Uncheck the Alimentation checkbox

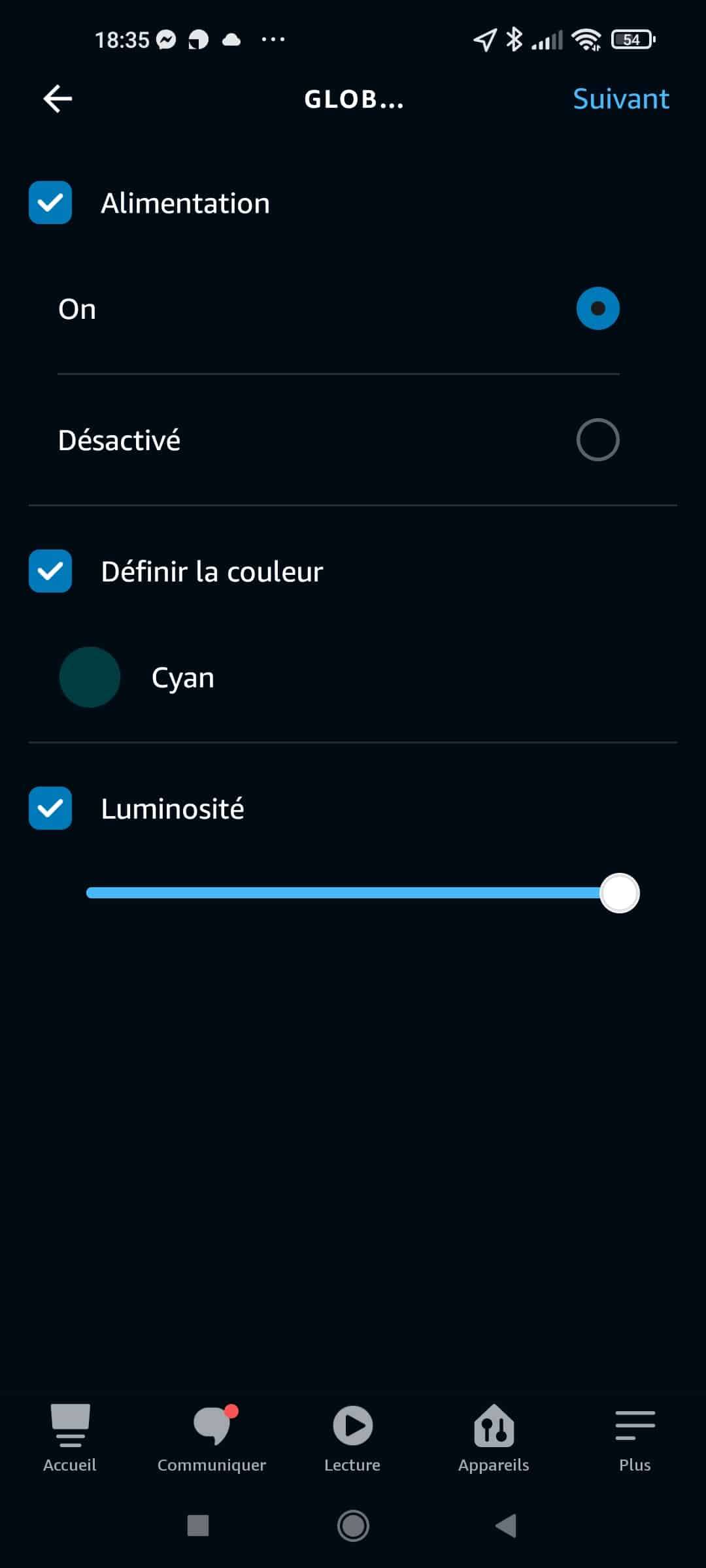(50, 203)
